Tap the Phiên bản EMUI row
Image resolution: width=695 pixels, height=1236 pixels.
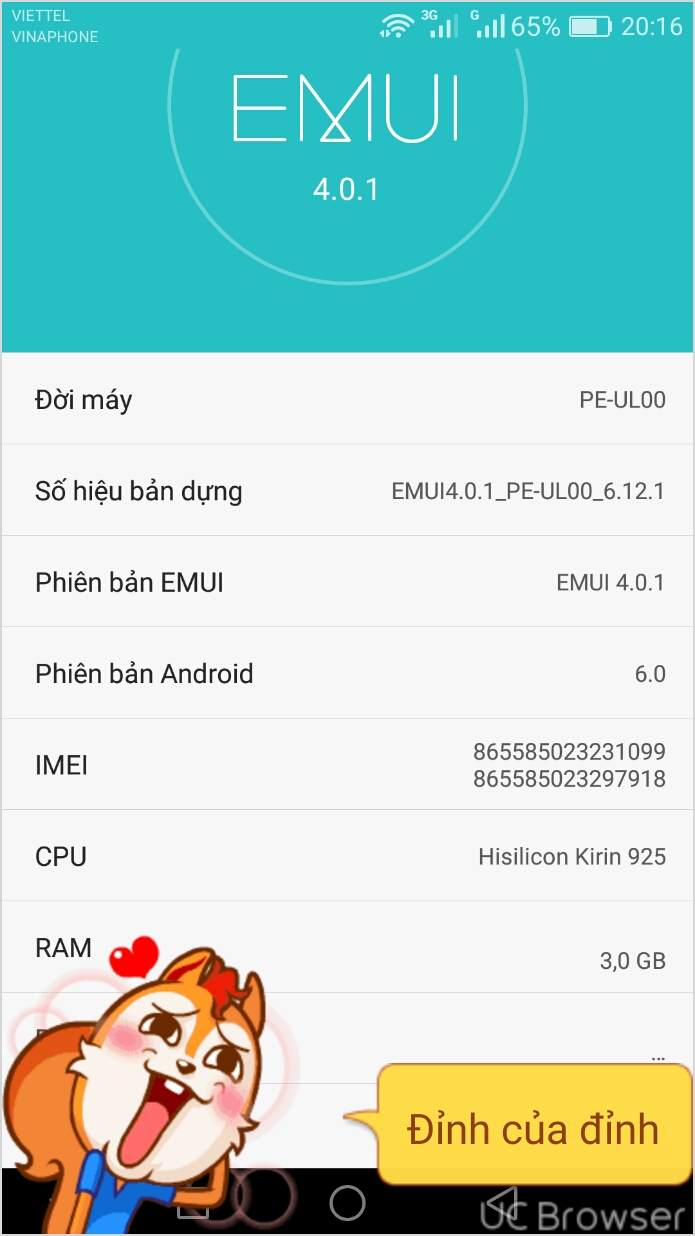(x=347, y=582)
